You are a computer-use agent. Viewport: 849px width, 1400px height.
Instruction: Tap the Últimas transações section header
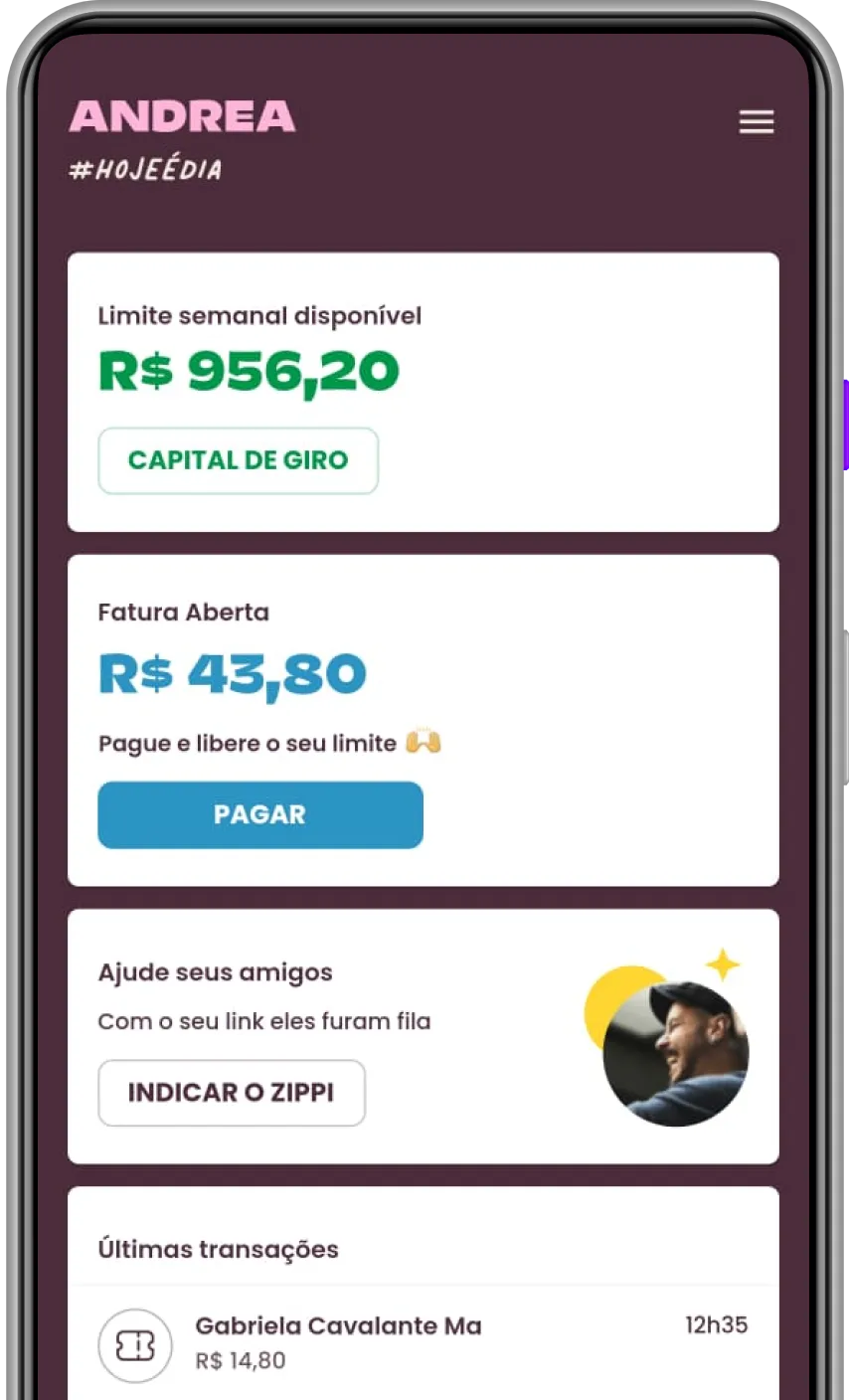tap(218, 1249)
